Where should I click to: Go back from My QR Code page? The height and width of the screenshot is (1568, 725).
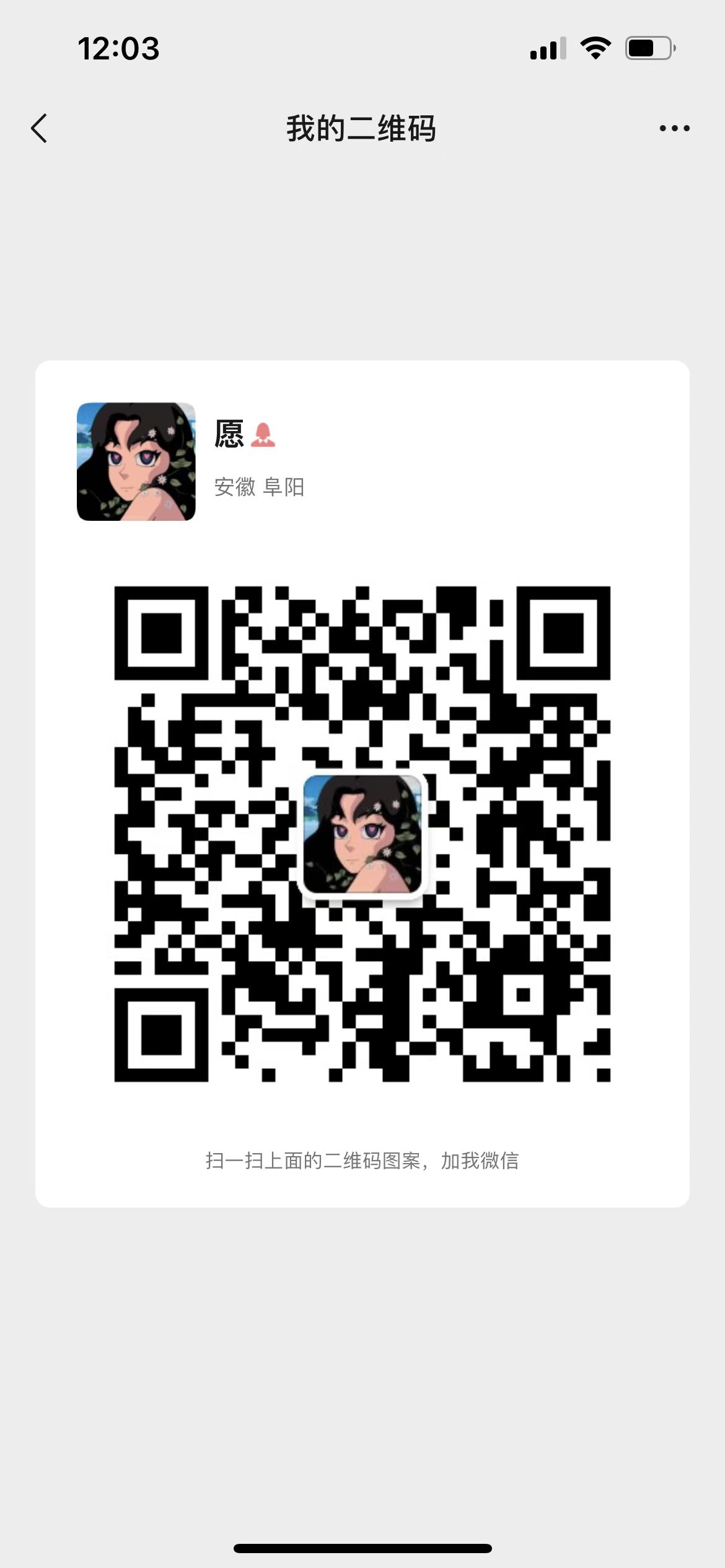[39, 128]
